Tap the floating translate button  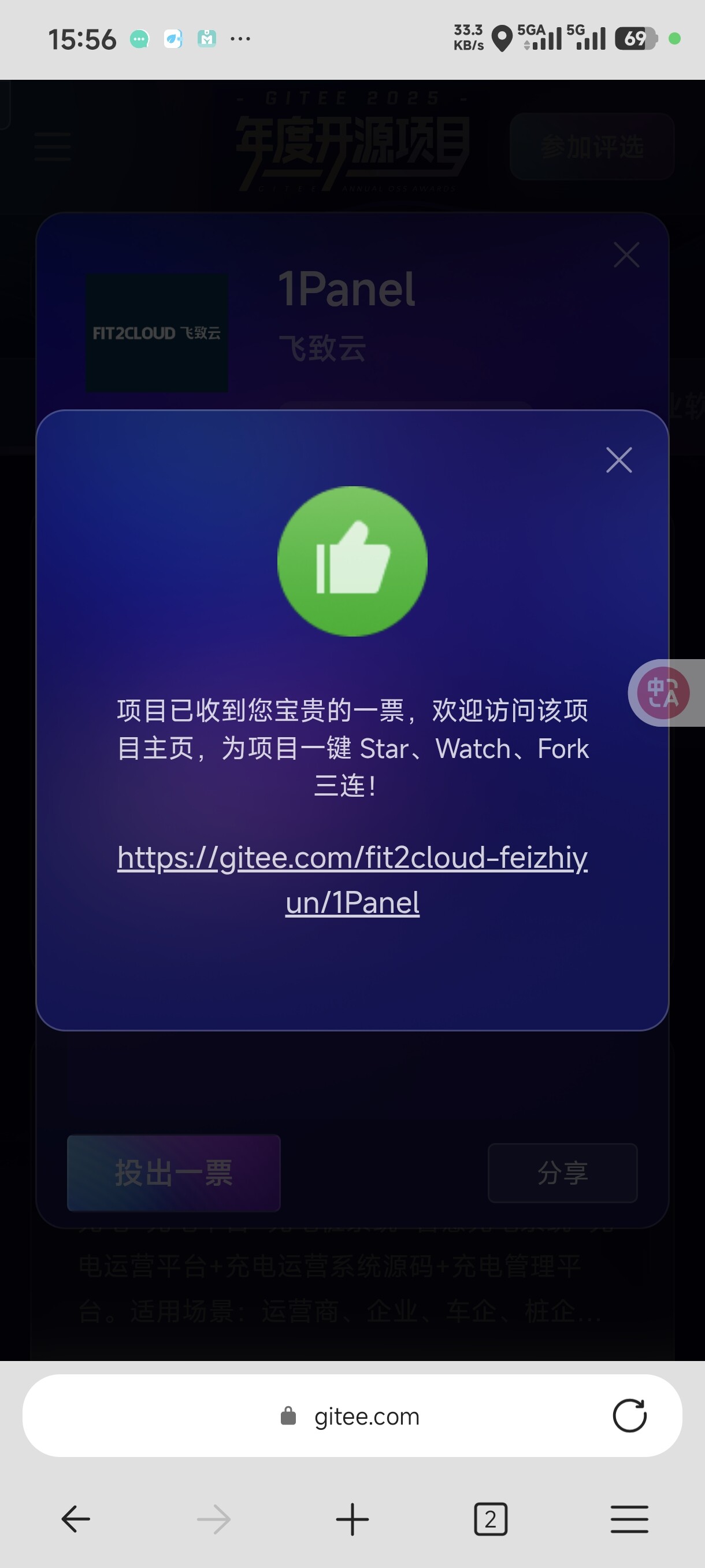663,693
